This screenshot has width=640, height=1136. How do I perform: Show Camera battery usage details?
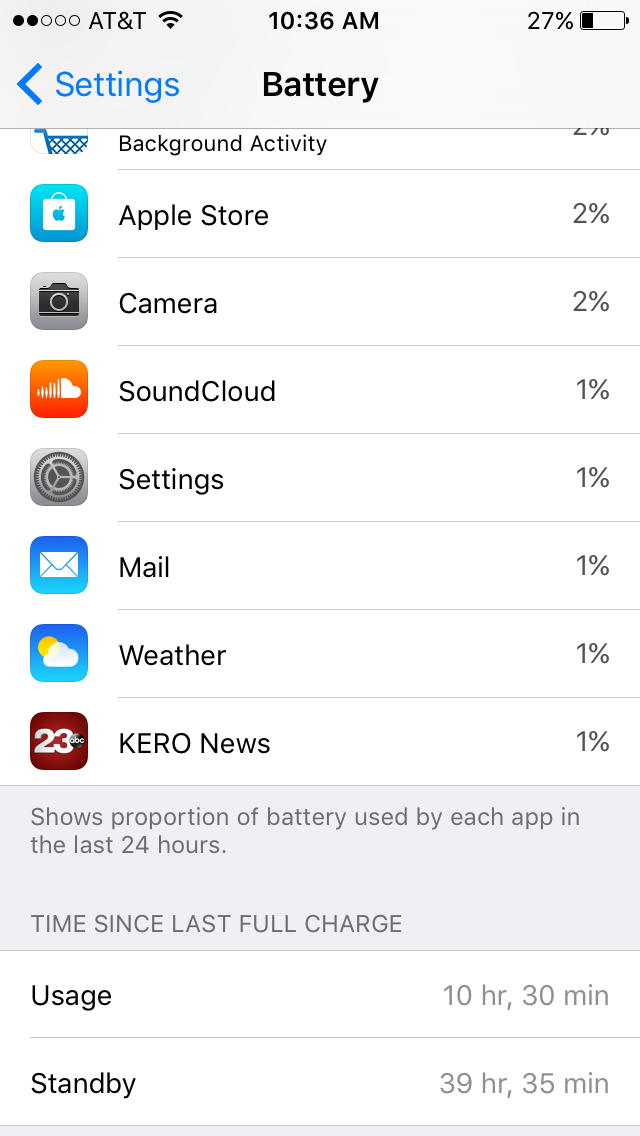(320, 301)
